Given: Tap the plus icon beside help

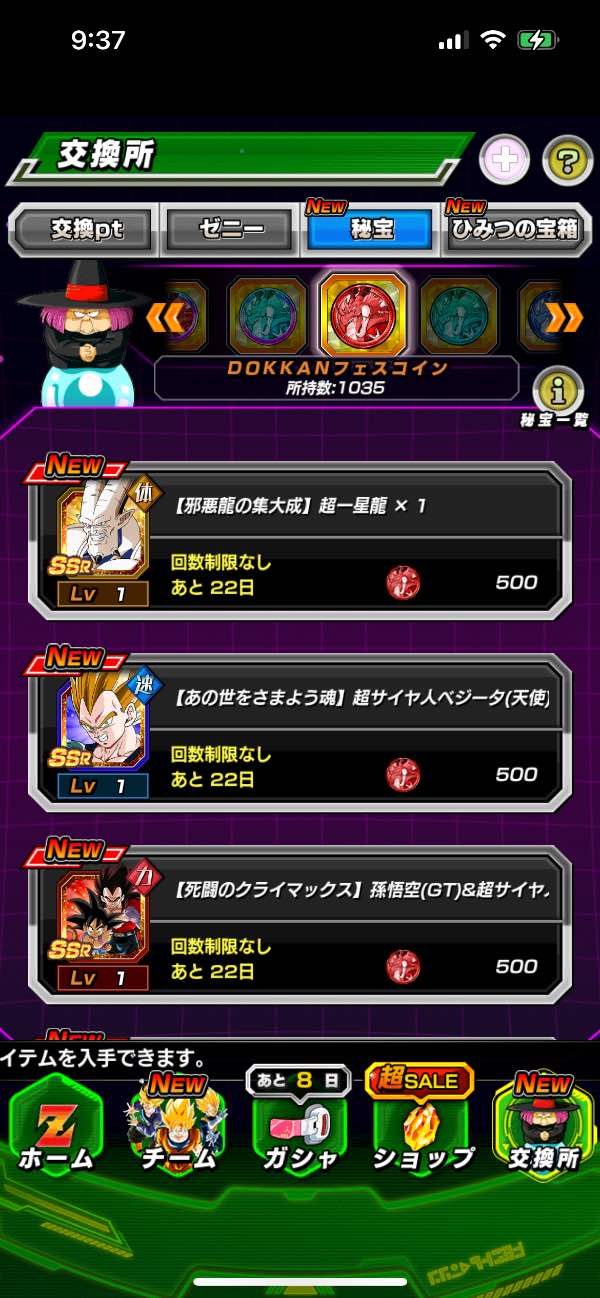Looking at the screenshot, I should 505,161.
